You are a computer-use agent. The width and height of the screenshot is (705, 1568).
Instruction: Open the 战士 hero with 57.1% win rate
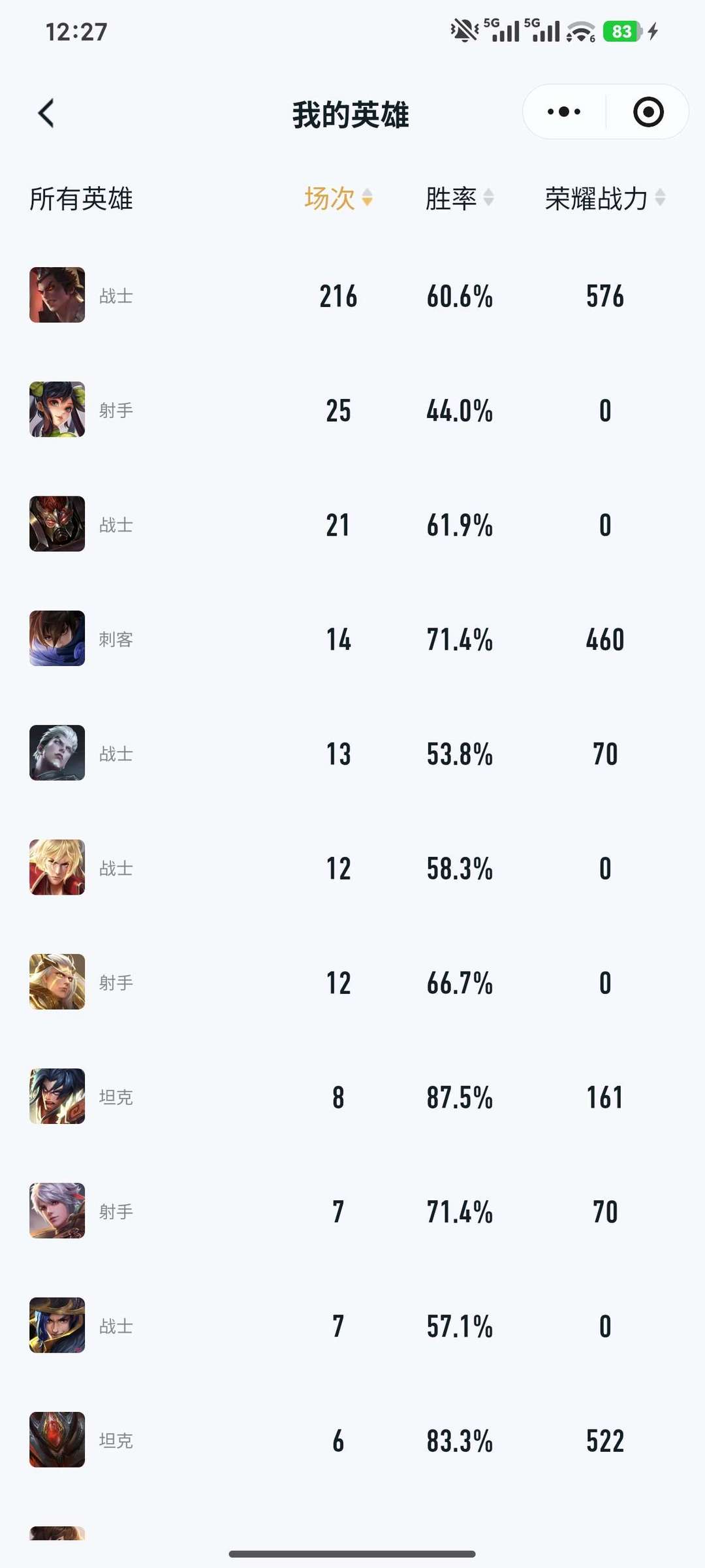pyautogui.click(x=352, y=1325)
